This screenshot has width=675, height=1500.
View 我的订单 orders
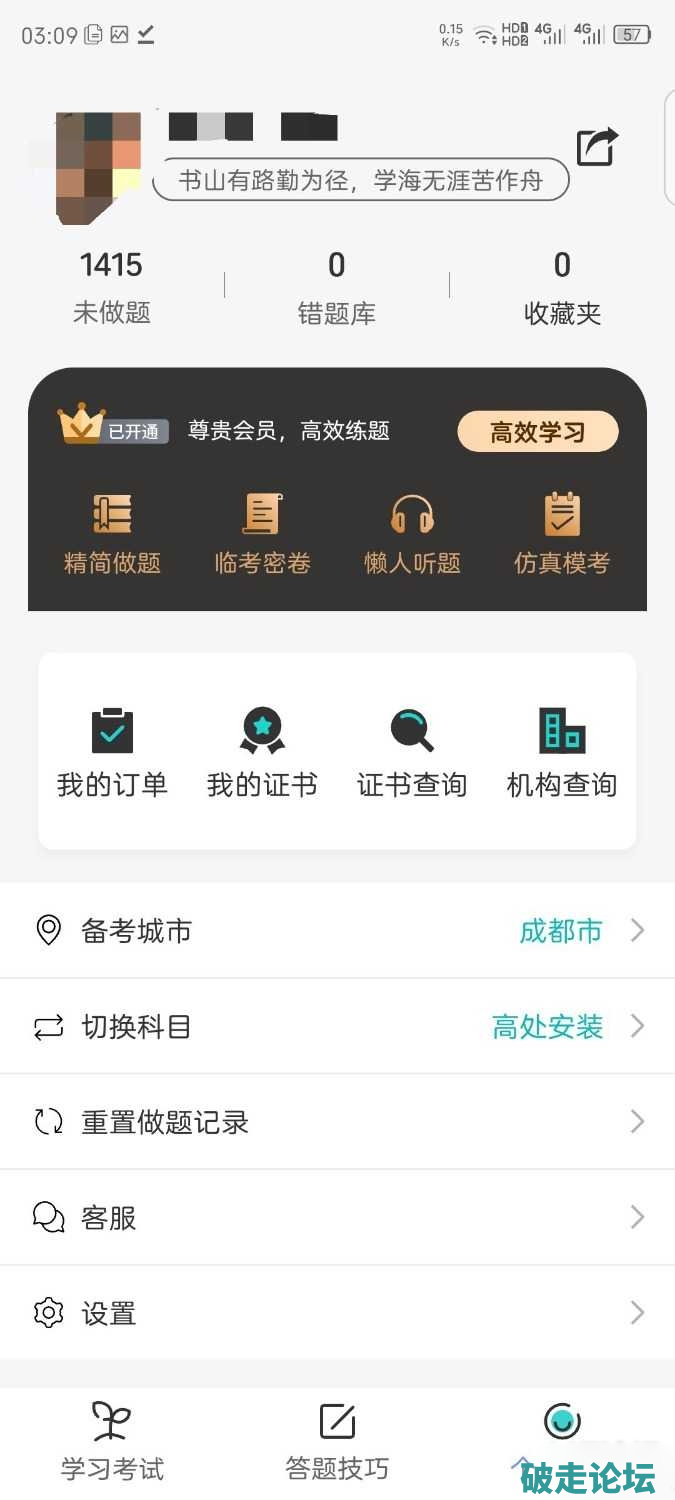pyautogui.click(x=112, y=753)
